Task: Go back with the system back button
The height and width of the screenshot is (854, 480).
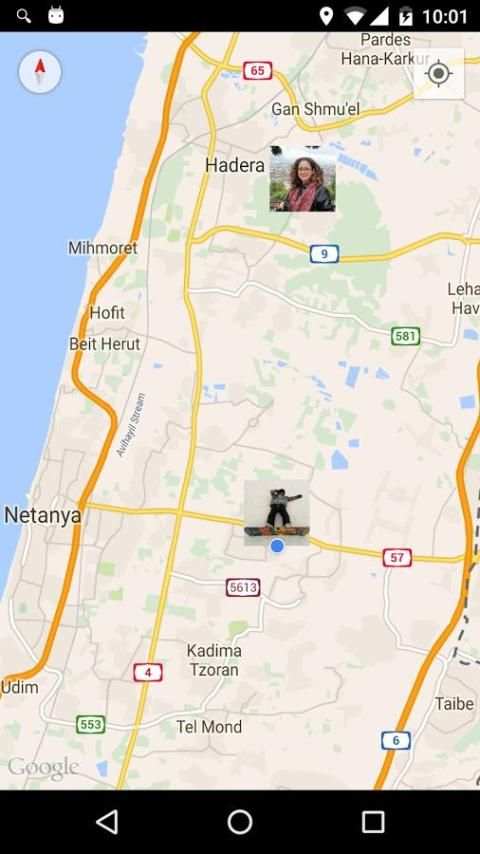Action: tap(107, 821)
